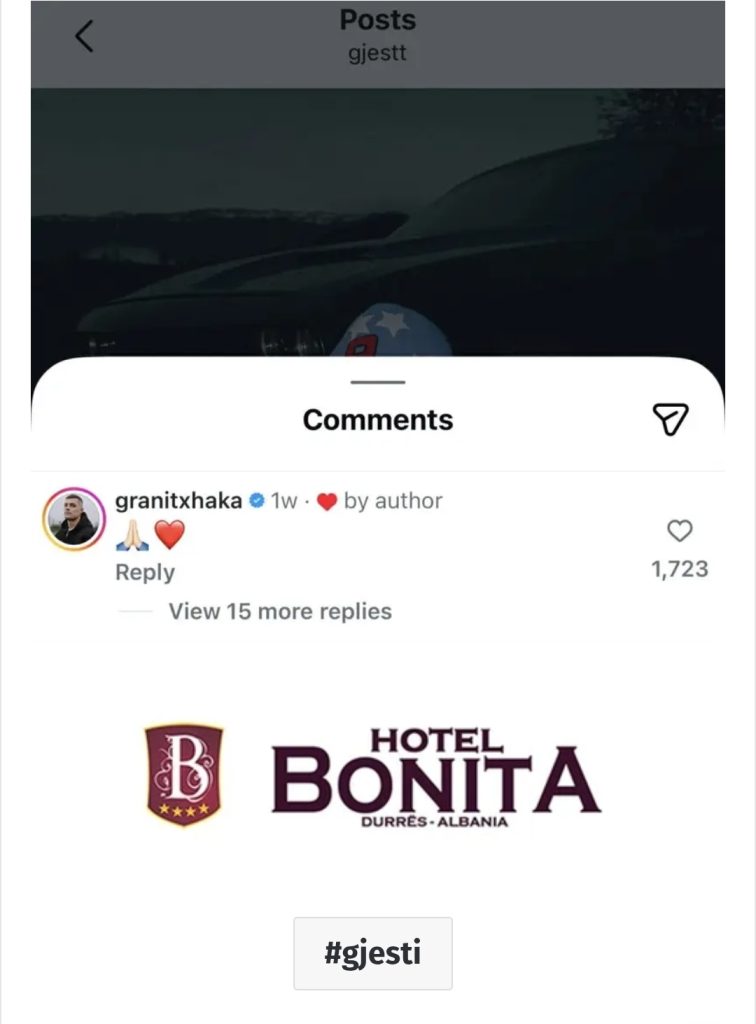
Task: Open the #gjesti tag
Action: (373, 953)
